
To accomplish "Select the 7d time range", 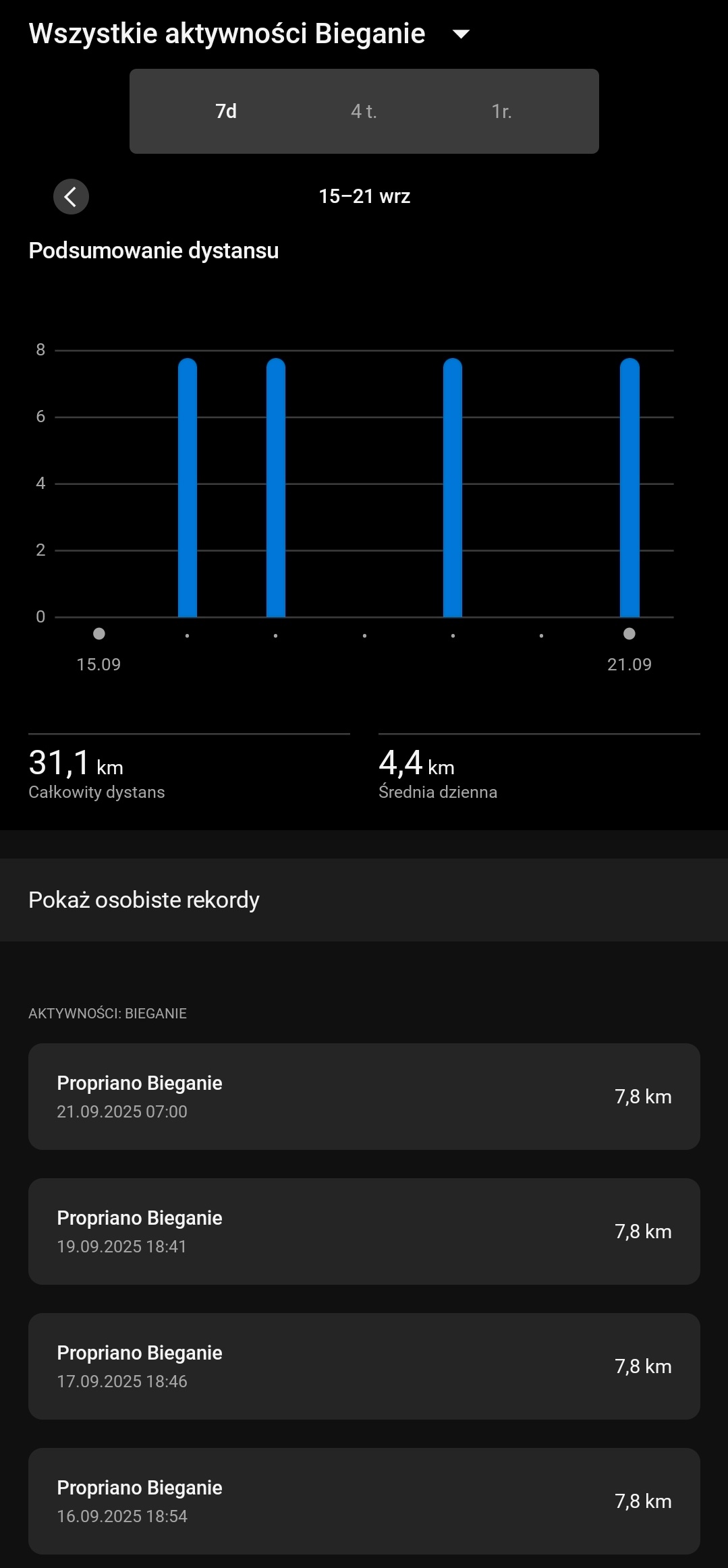I will 226,111.
